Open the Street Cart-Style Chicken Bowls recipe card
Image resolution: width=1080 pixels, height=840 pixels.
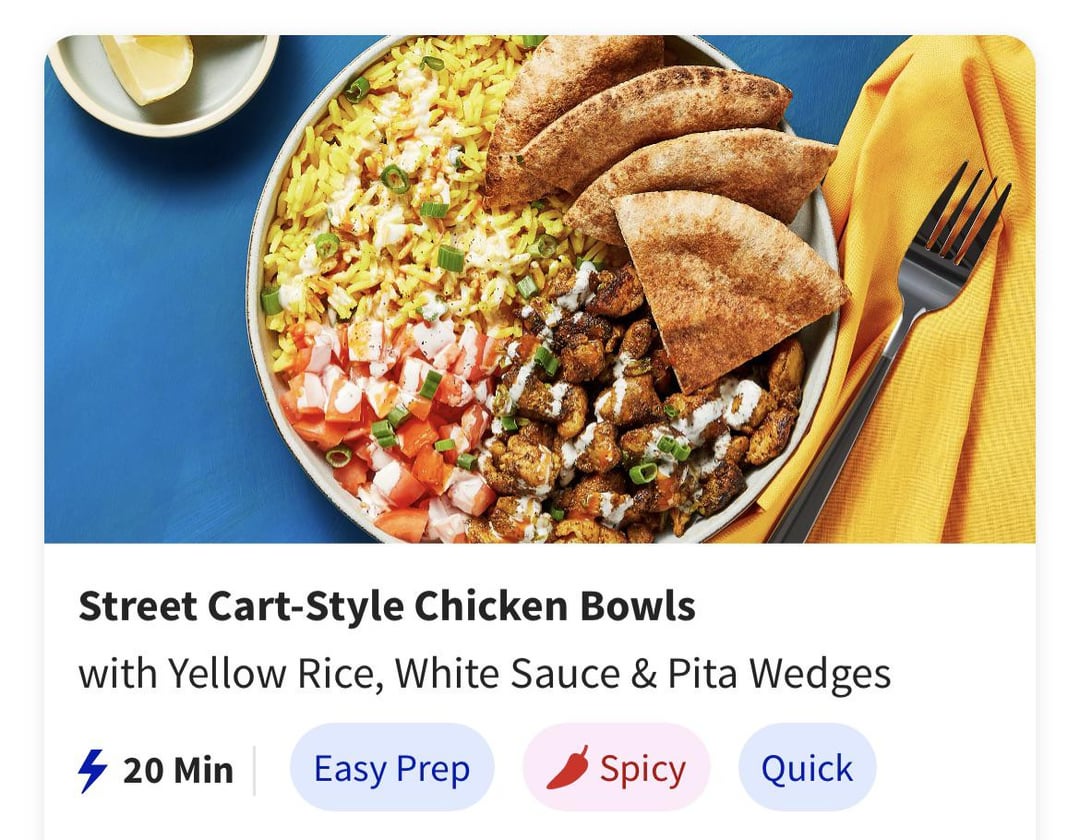388,607
